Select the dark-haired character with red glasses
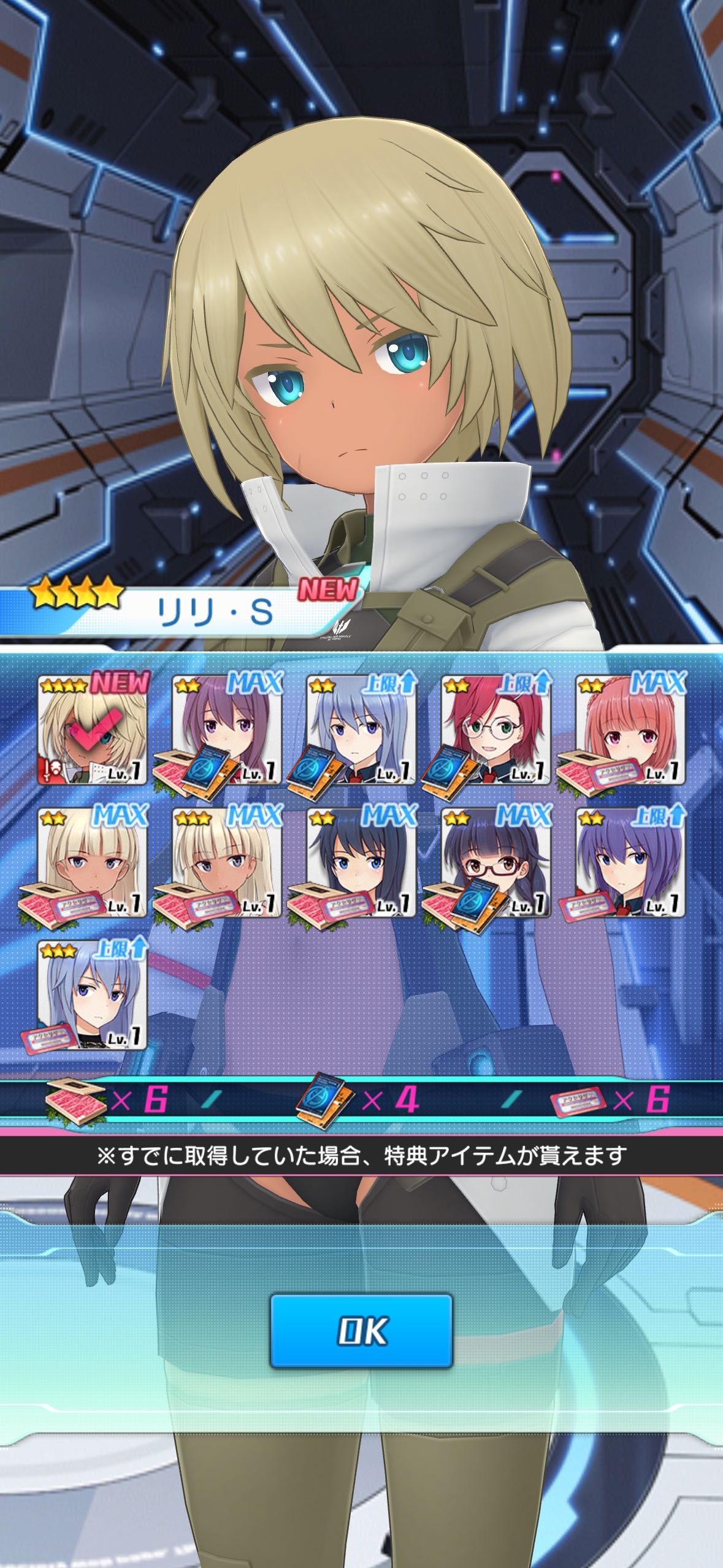 tap(496, 862)
